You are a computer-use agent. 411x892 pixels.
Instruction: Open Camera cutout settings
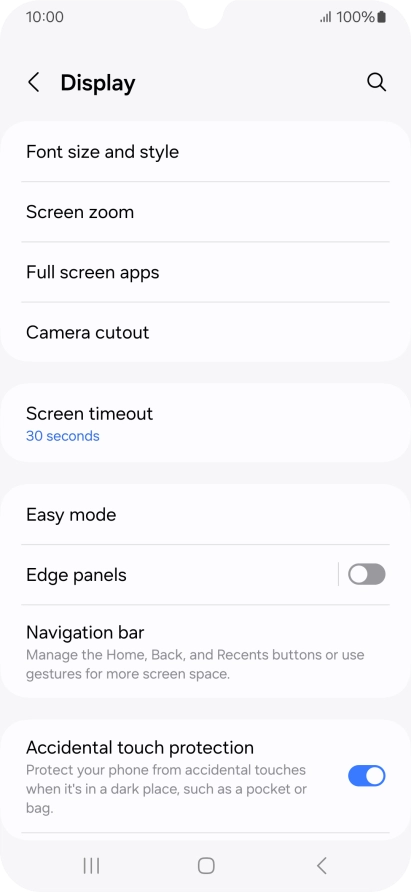tap(206, 332)
